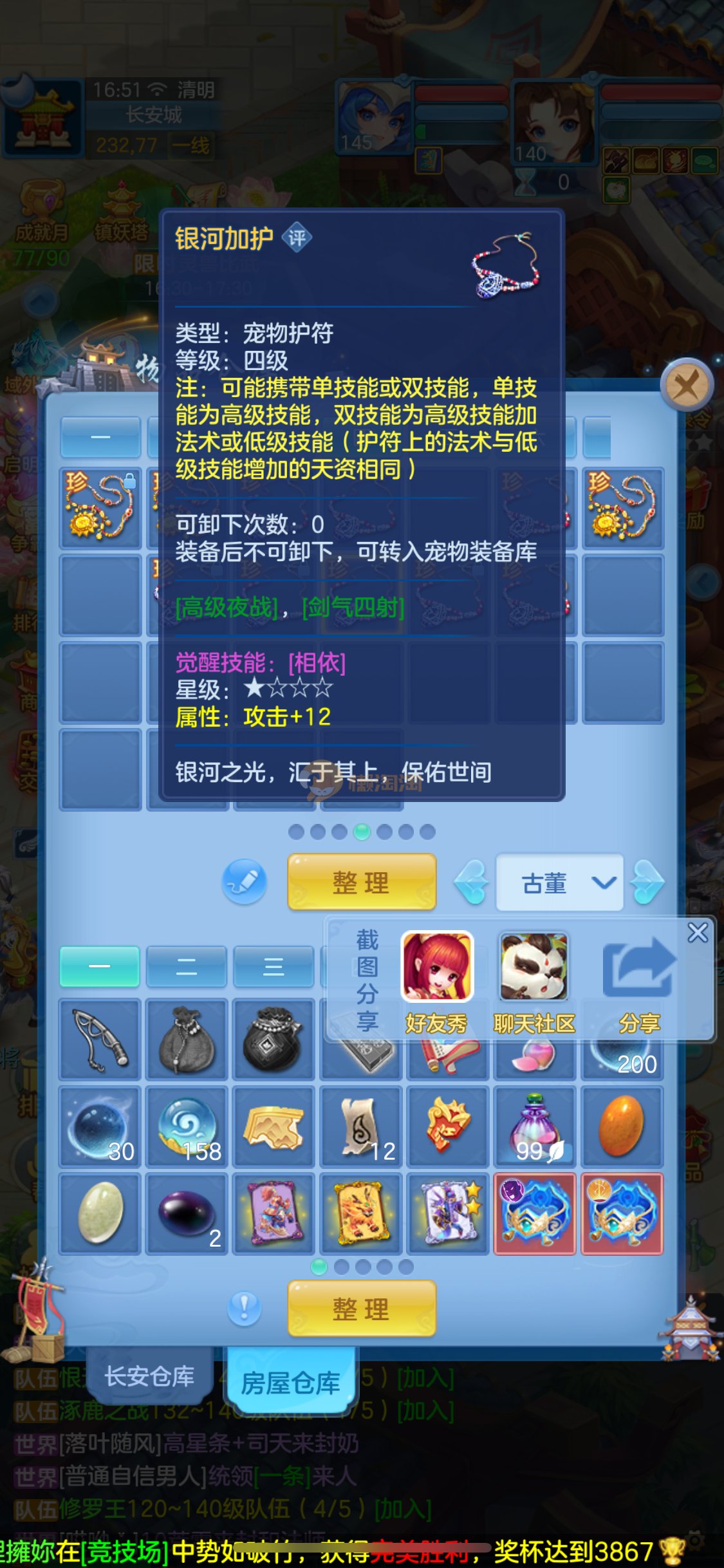The width and height of the screenshot is (724, 1568).
Task: Open the 评 review badge beside 银河加护
Action: 297,238
